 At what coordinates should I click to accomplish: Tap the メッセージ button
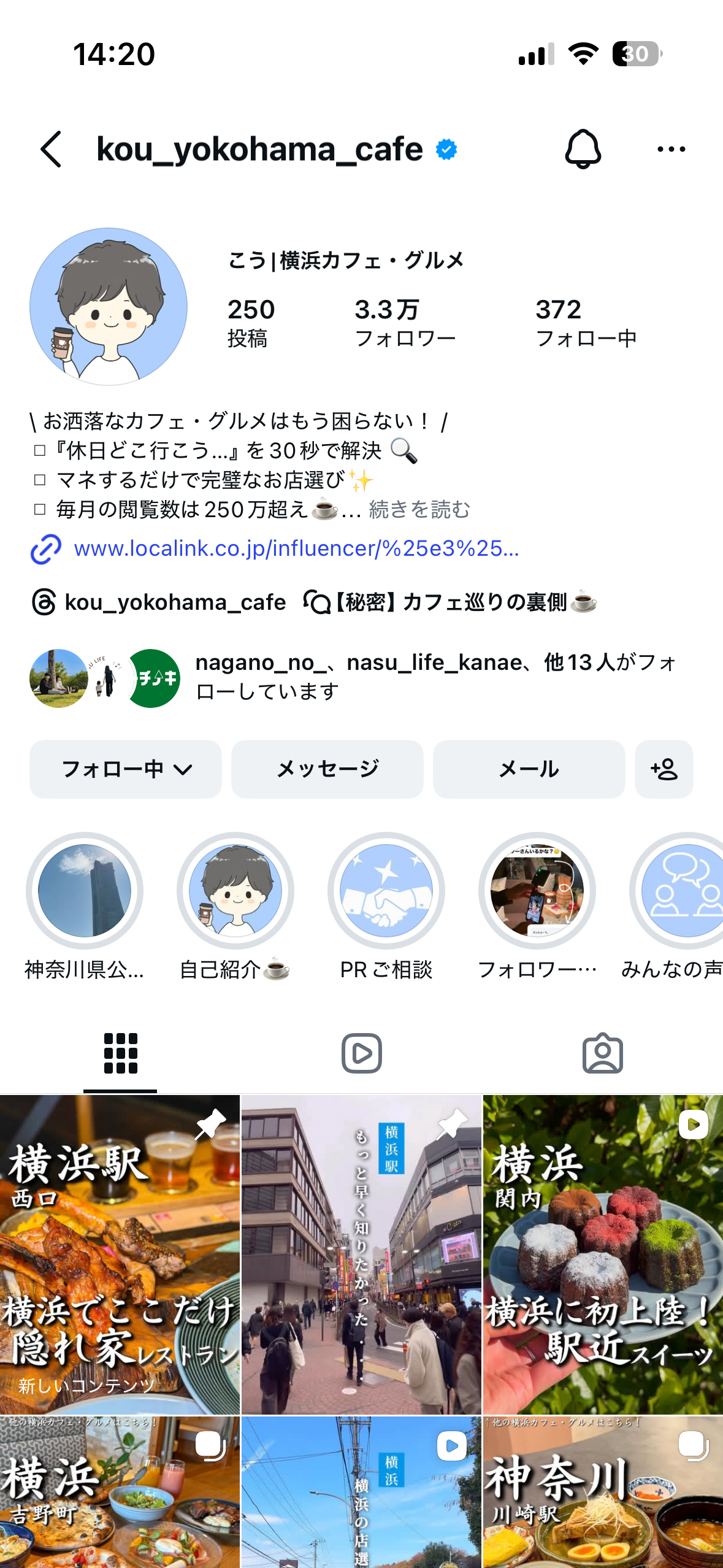coord(327,769)
